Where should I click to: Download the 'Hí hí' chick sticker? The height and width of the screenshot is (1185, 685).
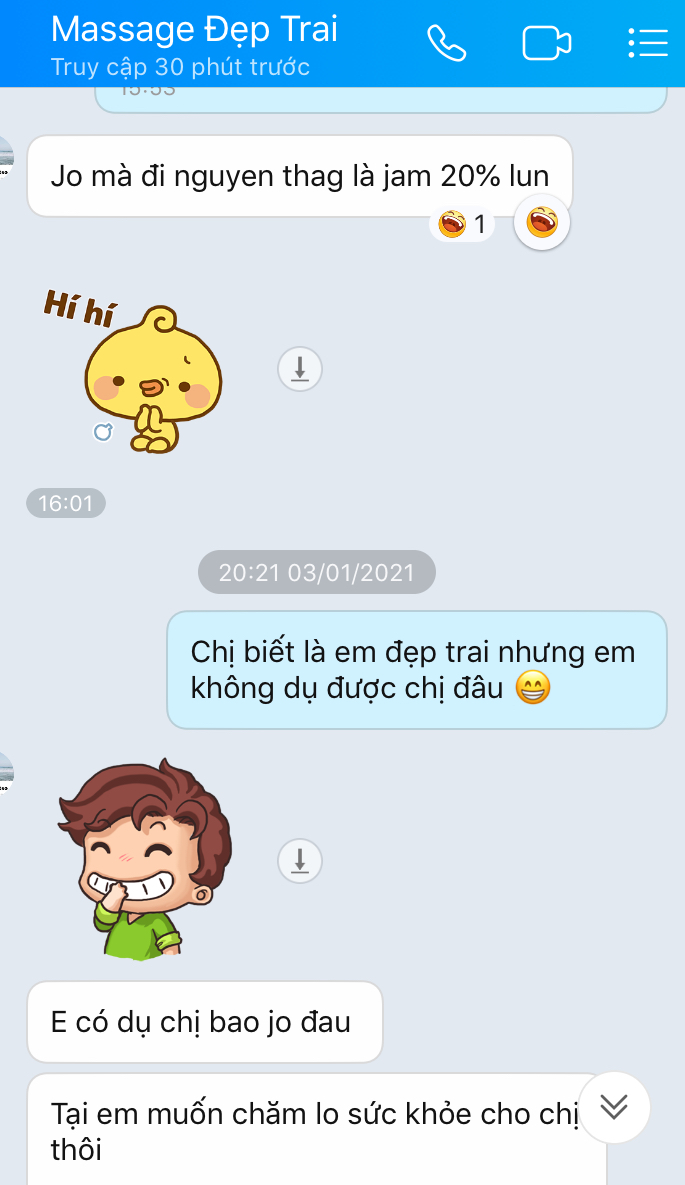(x=299, y=369)
